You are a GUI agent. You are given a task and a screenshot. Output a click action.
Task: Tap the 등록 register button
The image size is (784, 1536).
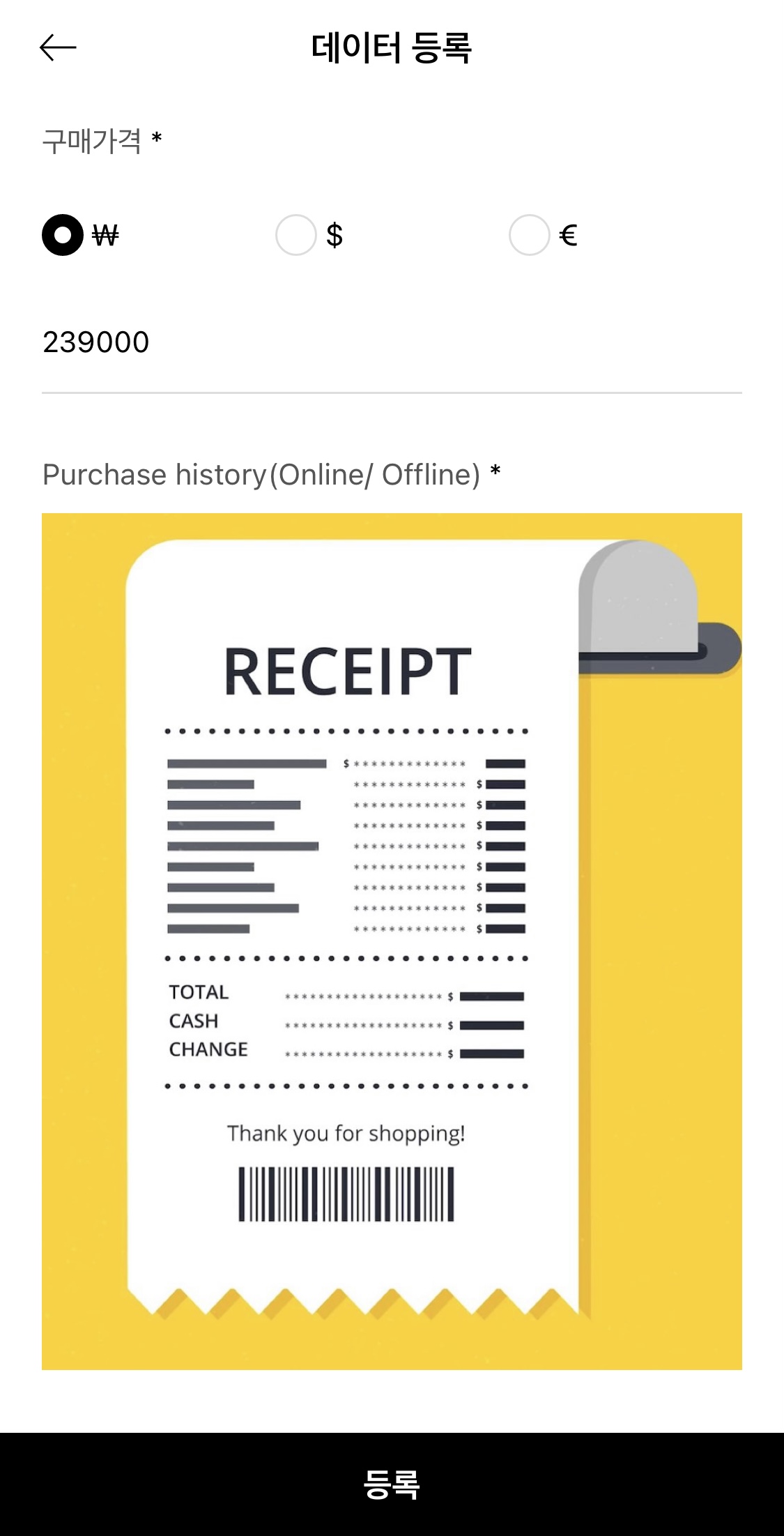tap(392, 1484)
